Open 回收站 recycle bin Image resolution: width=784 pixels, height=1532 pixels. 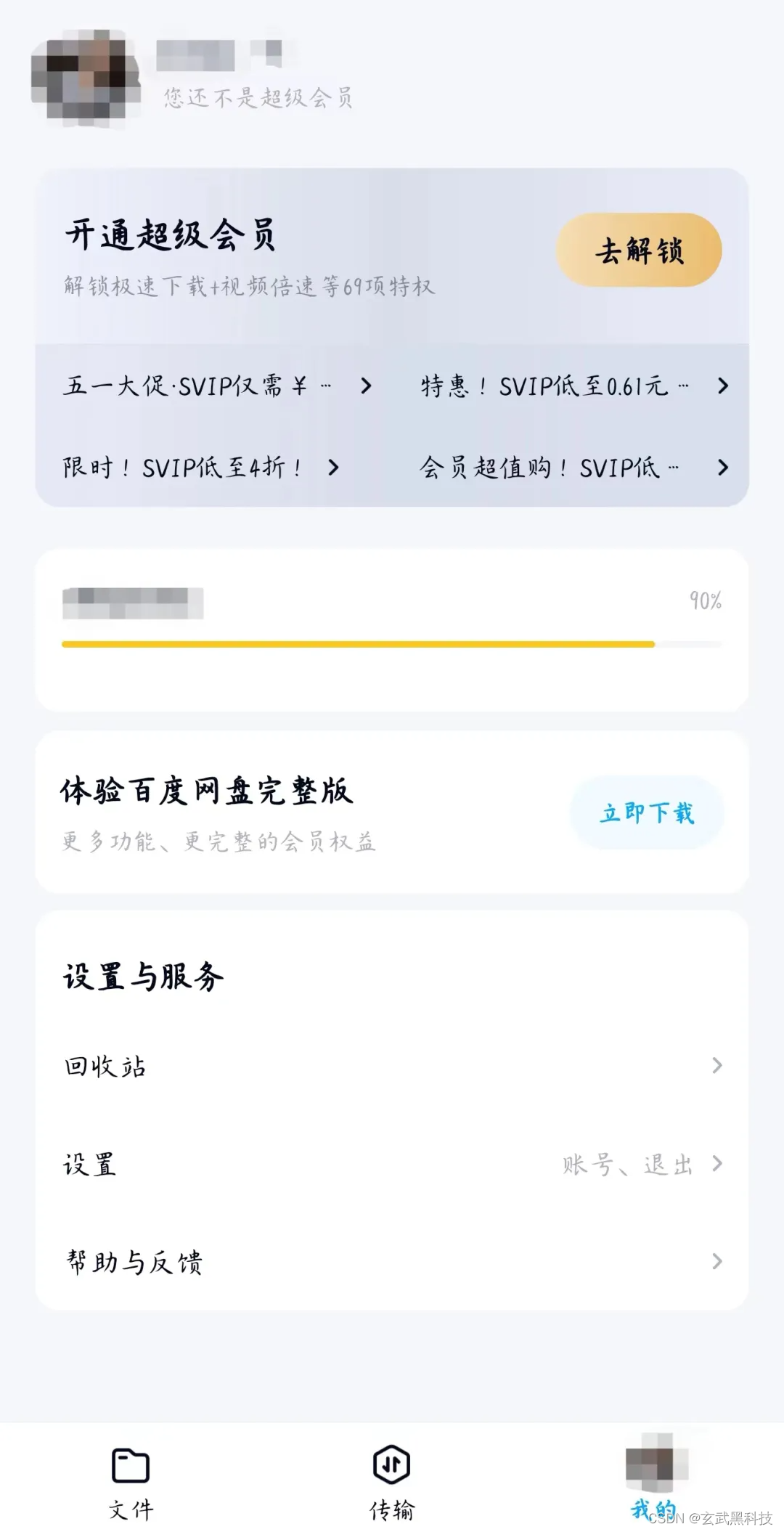tap(392, 1065)
